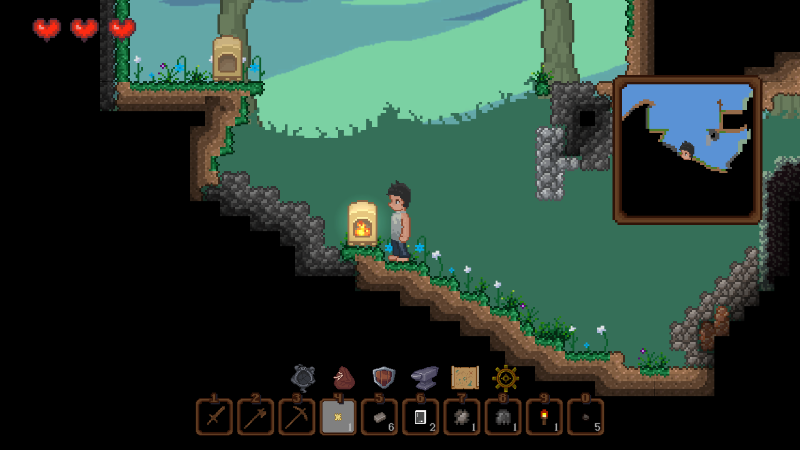
Task: Choose the item in hotbar slot 8
Action: [x=503, y=417]
